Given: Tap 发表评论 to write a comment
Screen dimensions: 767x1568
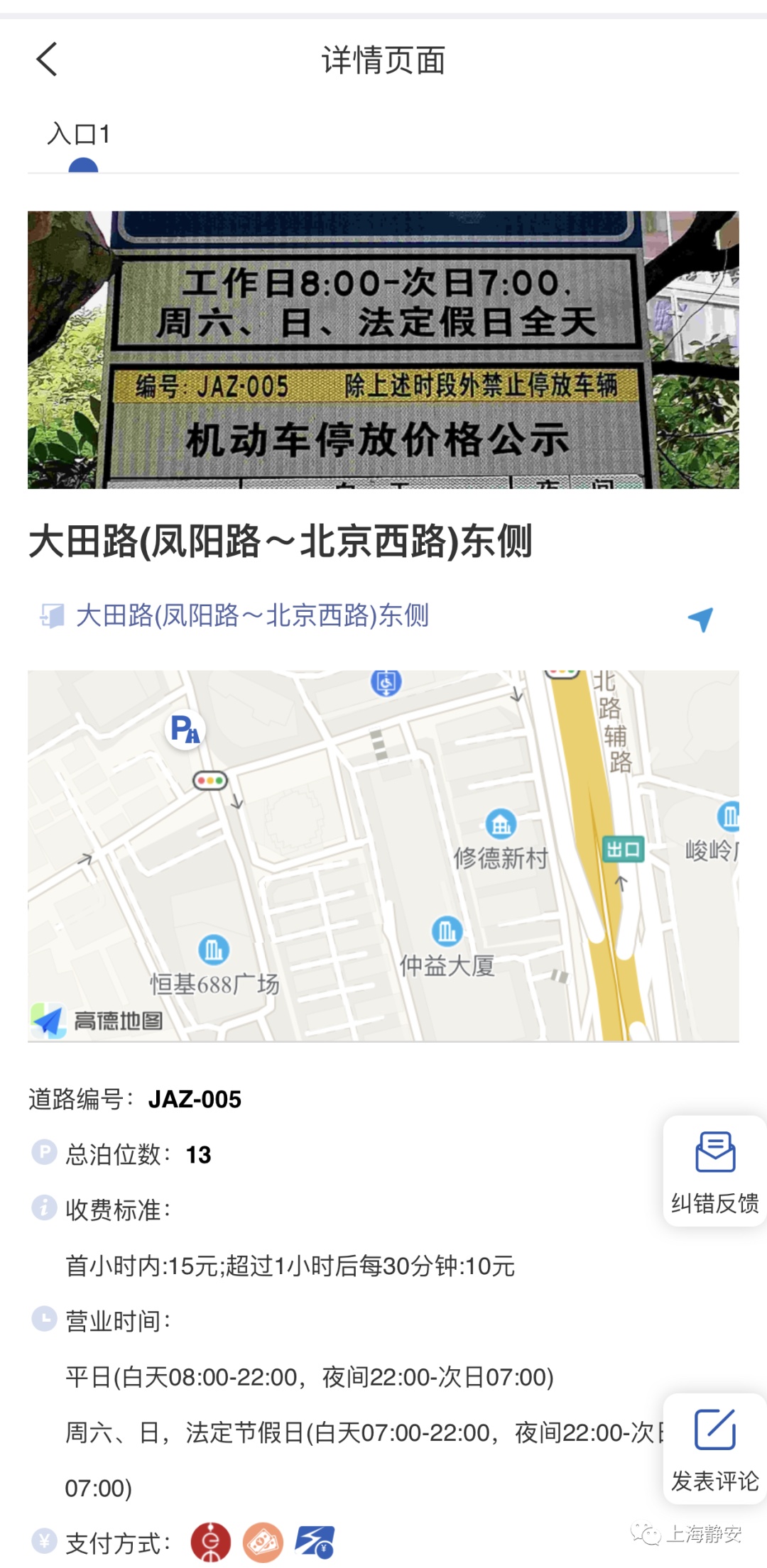Looking at the screenshot, I should [714, 1448].
